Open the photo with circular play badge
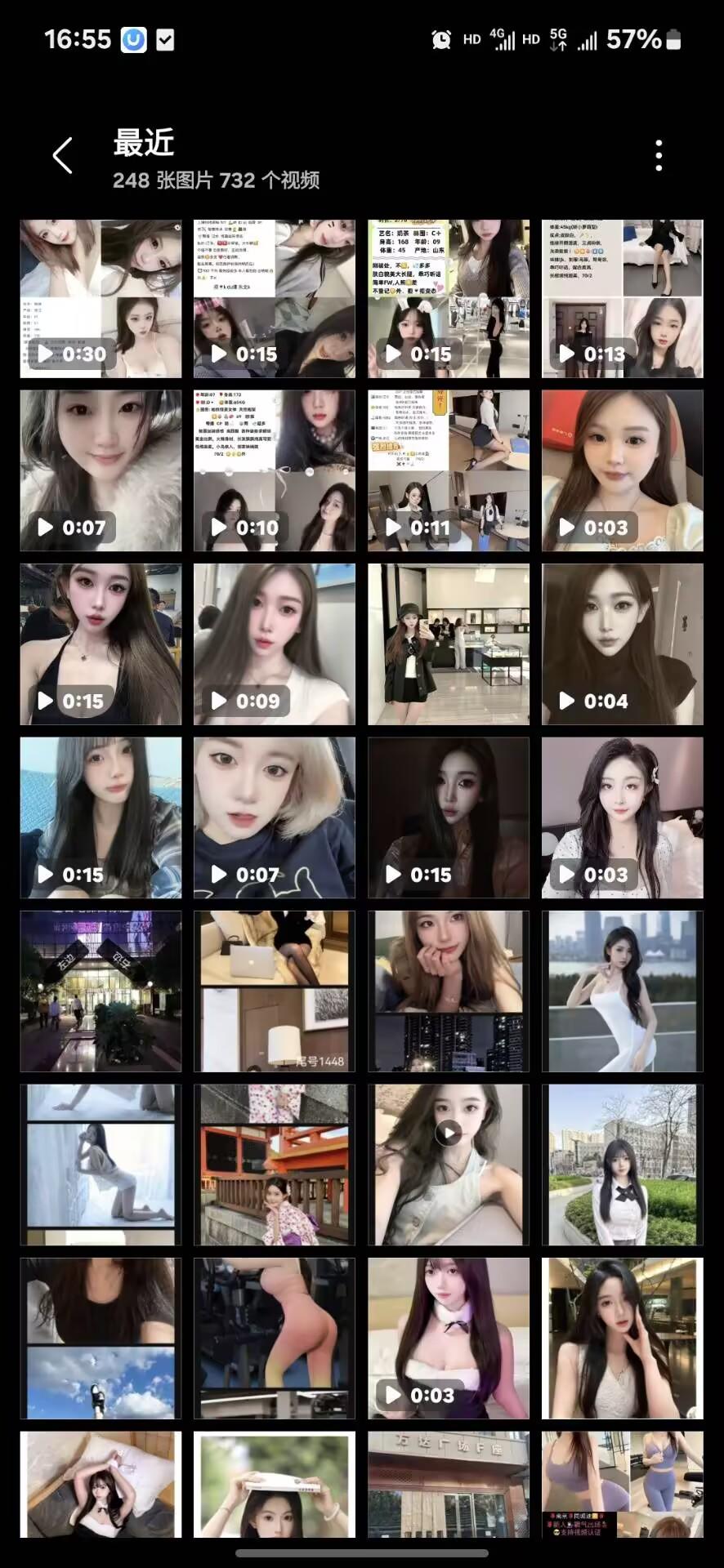Image resolution: width=724 pixels, height=1568 pixels. [448, 1165]
